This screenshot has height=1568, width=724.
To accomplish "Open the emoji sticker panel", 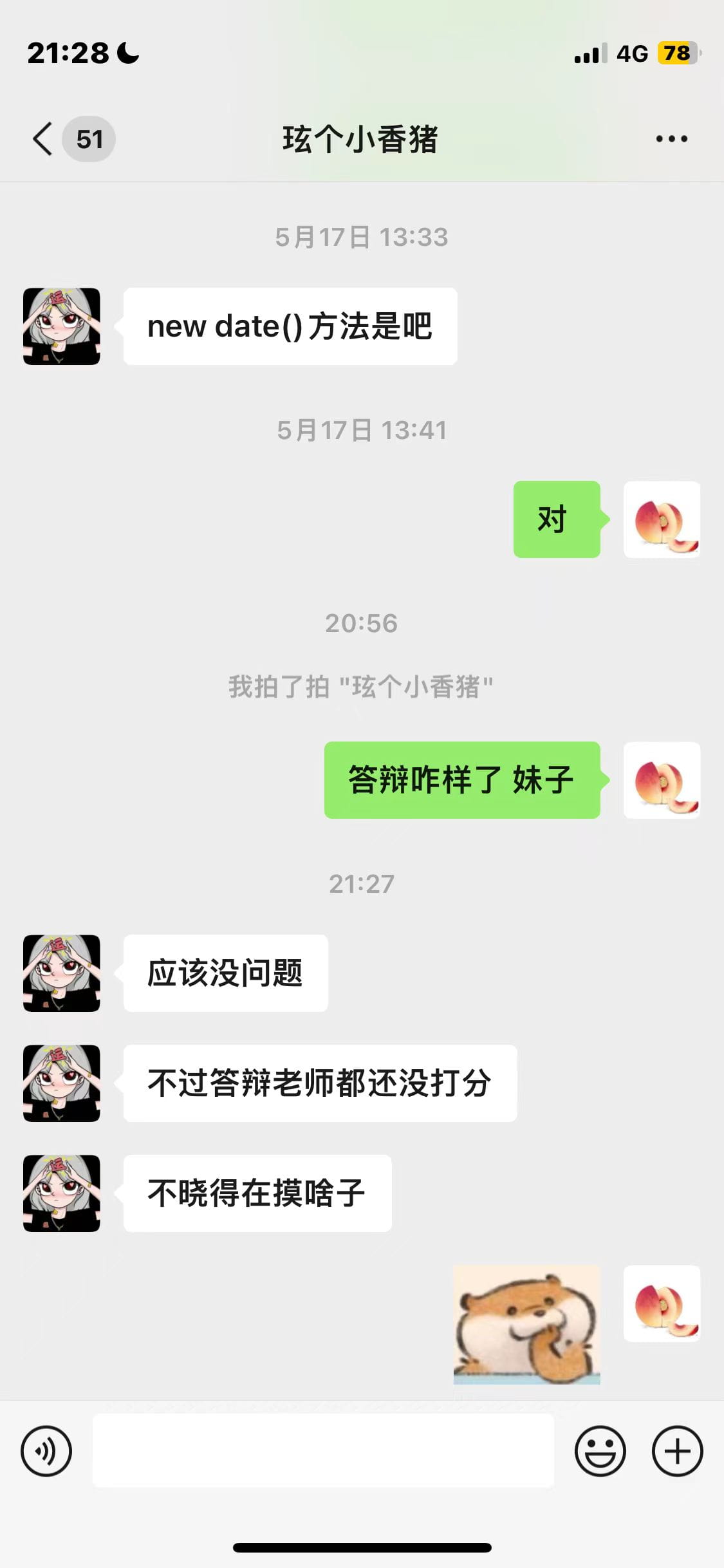I will click(600, 1451).
